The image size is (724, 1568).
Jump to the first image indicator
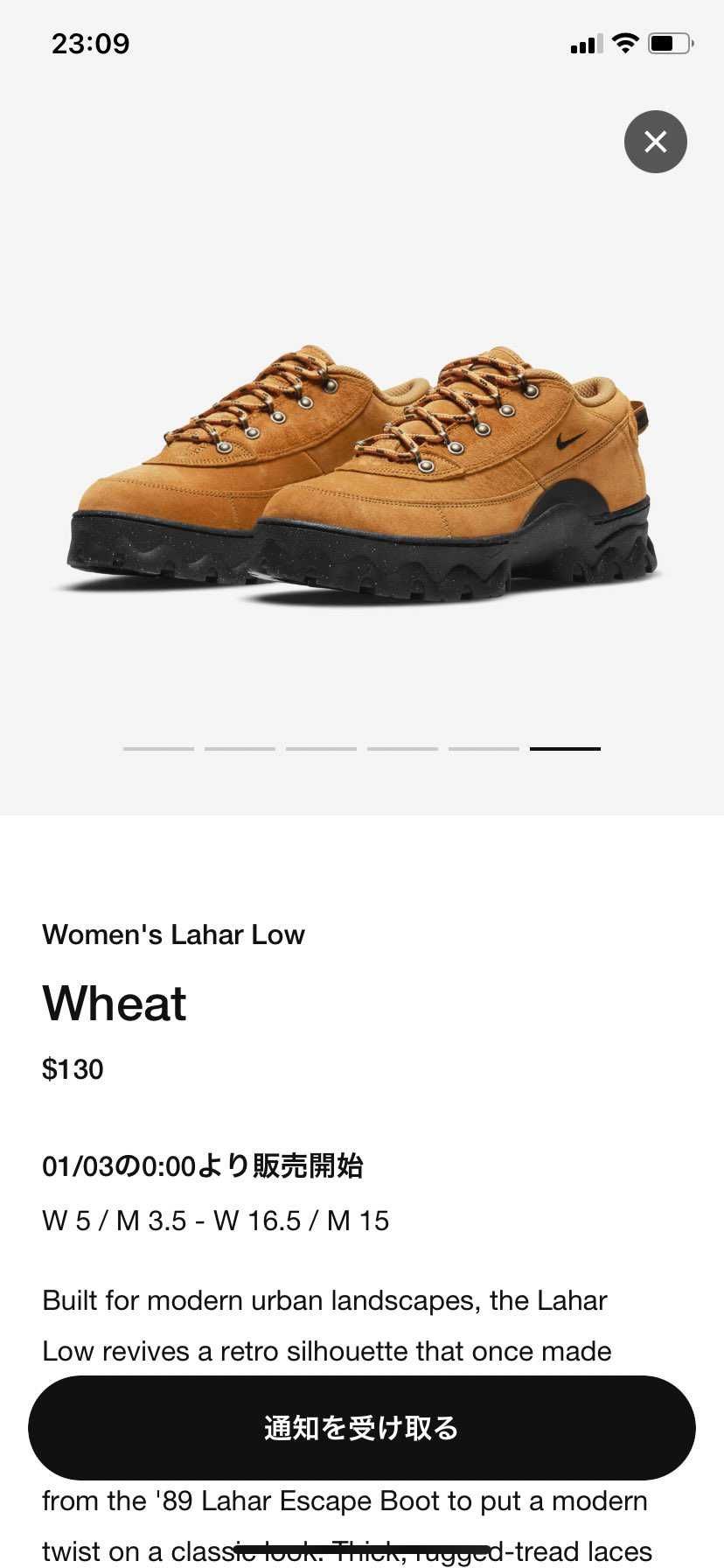[158, 749]
